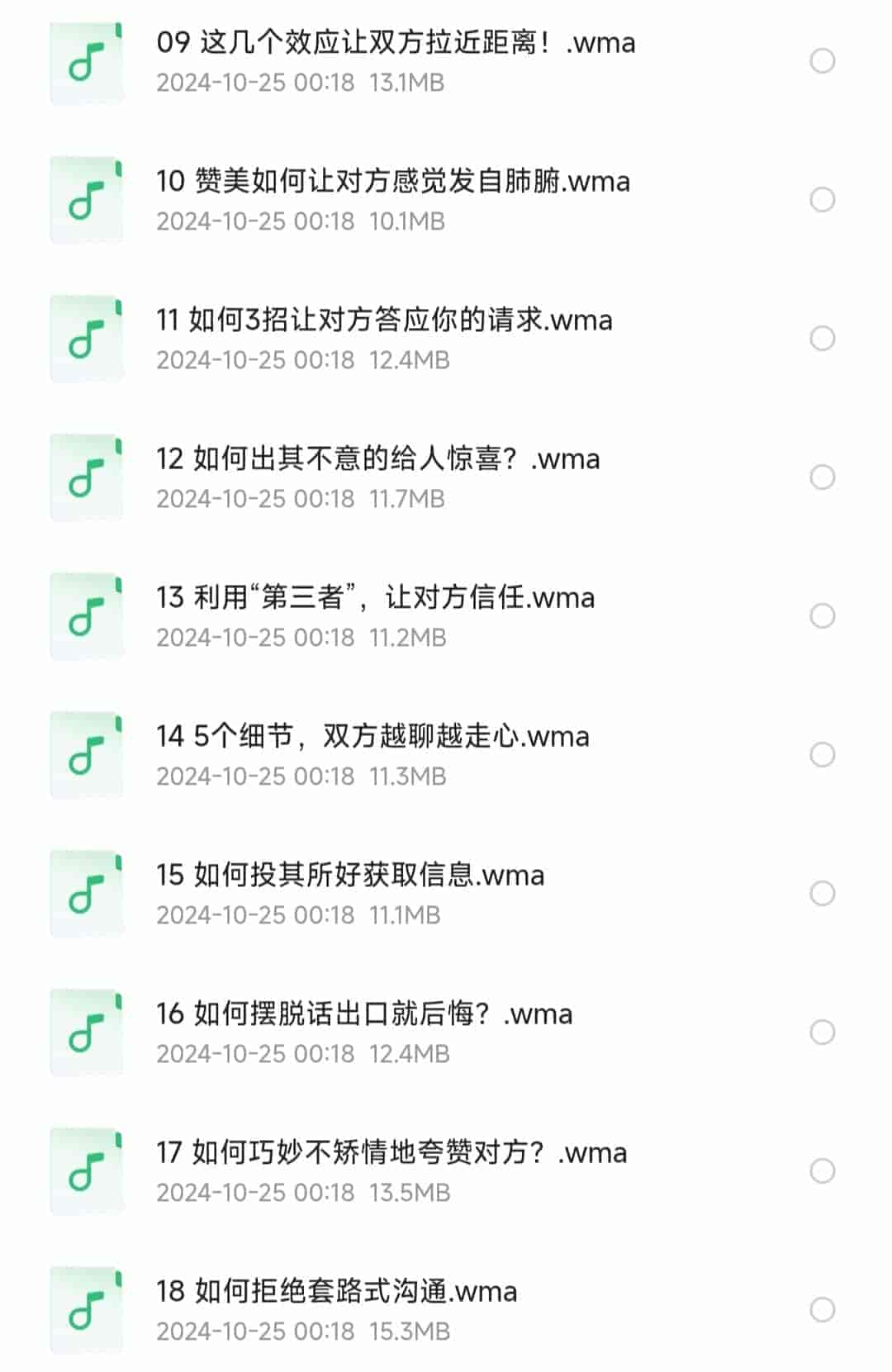
Task: Open the file 10 赞美如何让对方感觉发自肺腑.wma
Action: click(392, 183)
